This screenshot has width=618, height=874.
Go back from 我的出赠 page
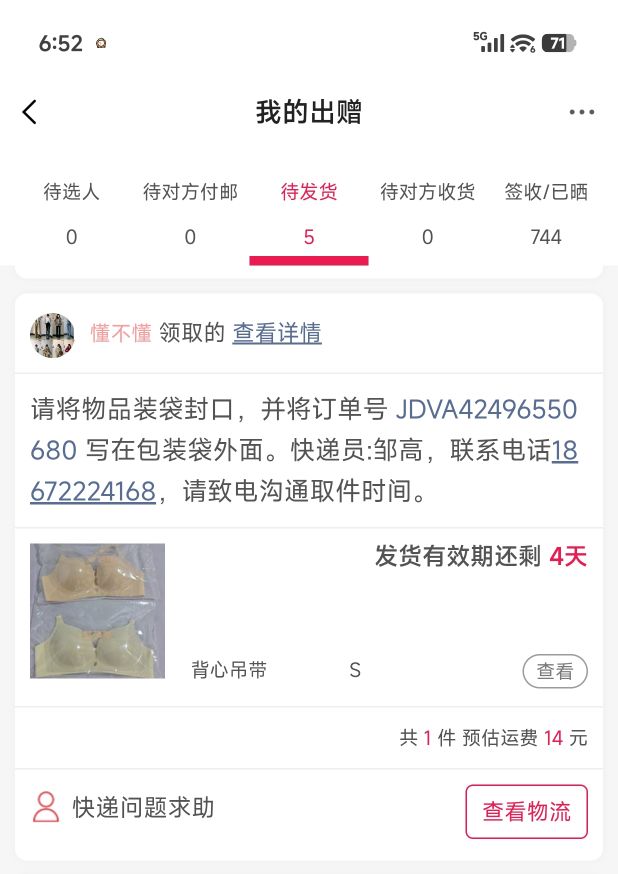point(30,112)
